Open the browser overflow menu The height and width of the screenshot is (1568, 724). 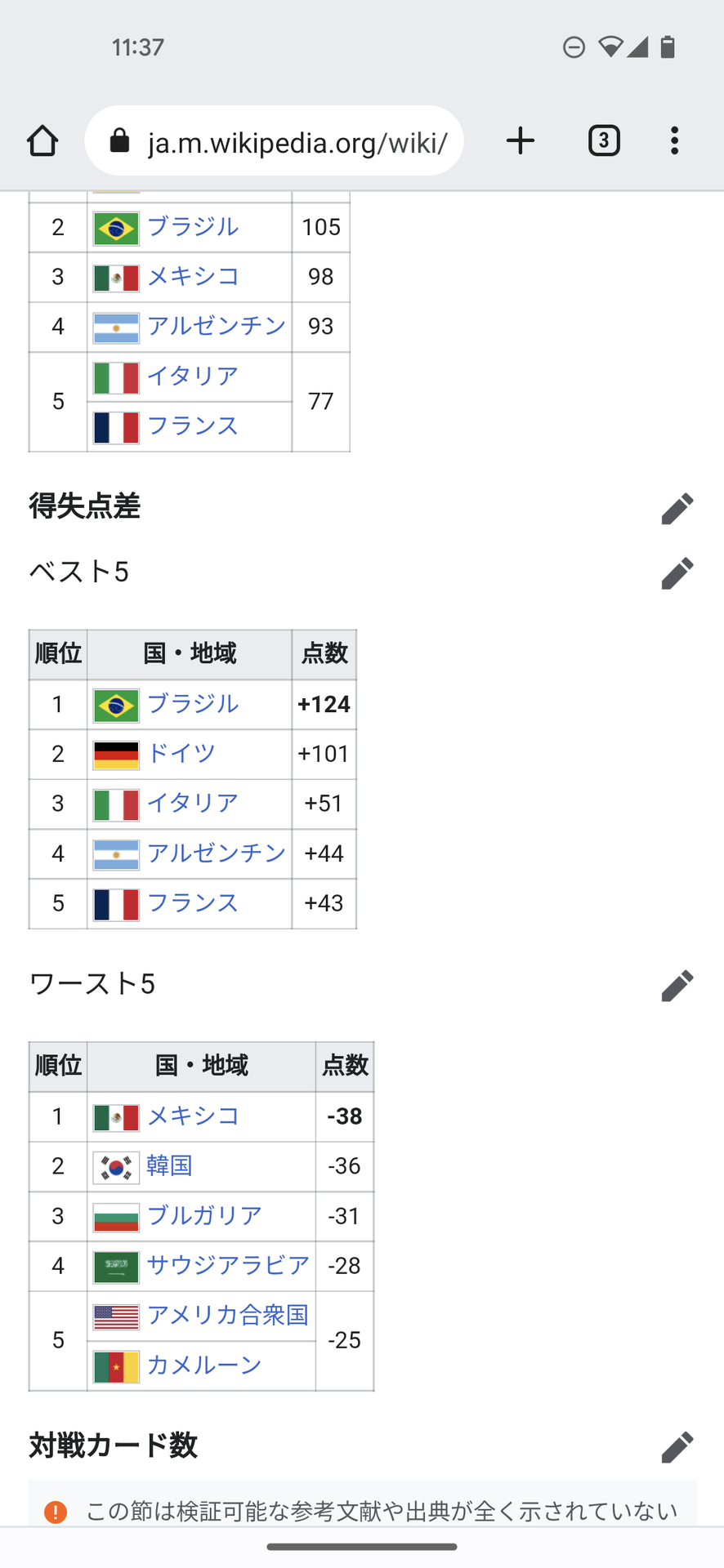click(x=674, y=140)
